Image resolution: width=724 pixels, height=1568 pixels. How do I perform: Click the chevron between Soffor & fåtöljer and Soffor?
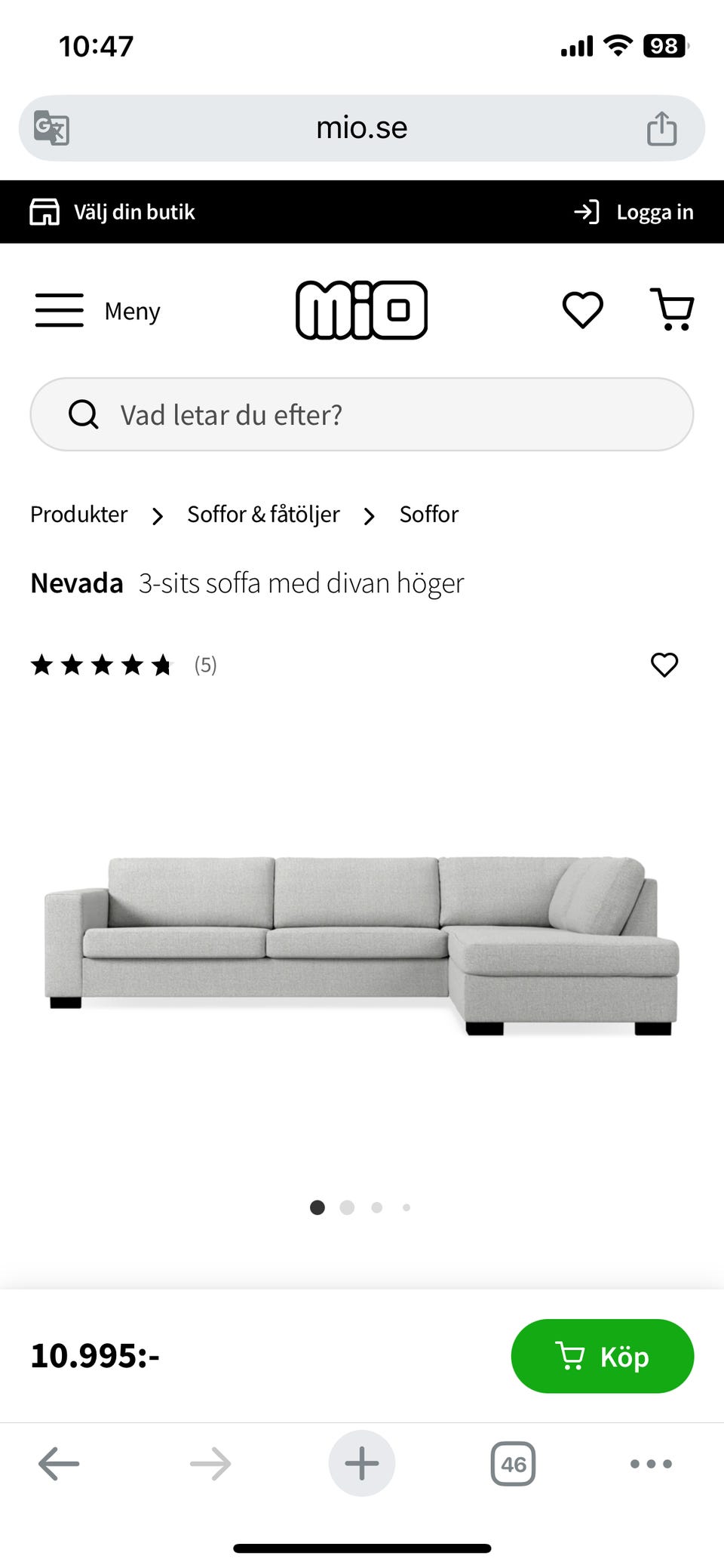click(369, 515)
